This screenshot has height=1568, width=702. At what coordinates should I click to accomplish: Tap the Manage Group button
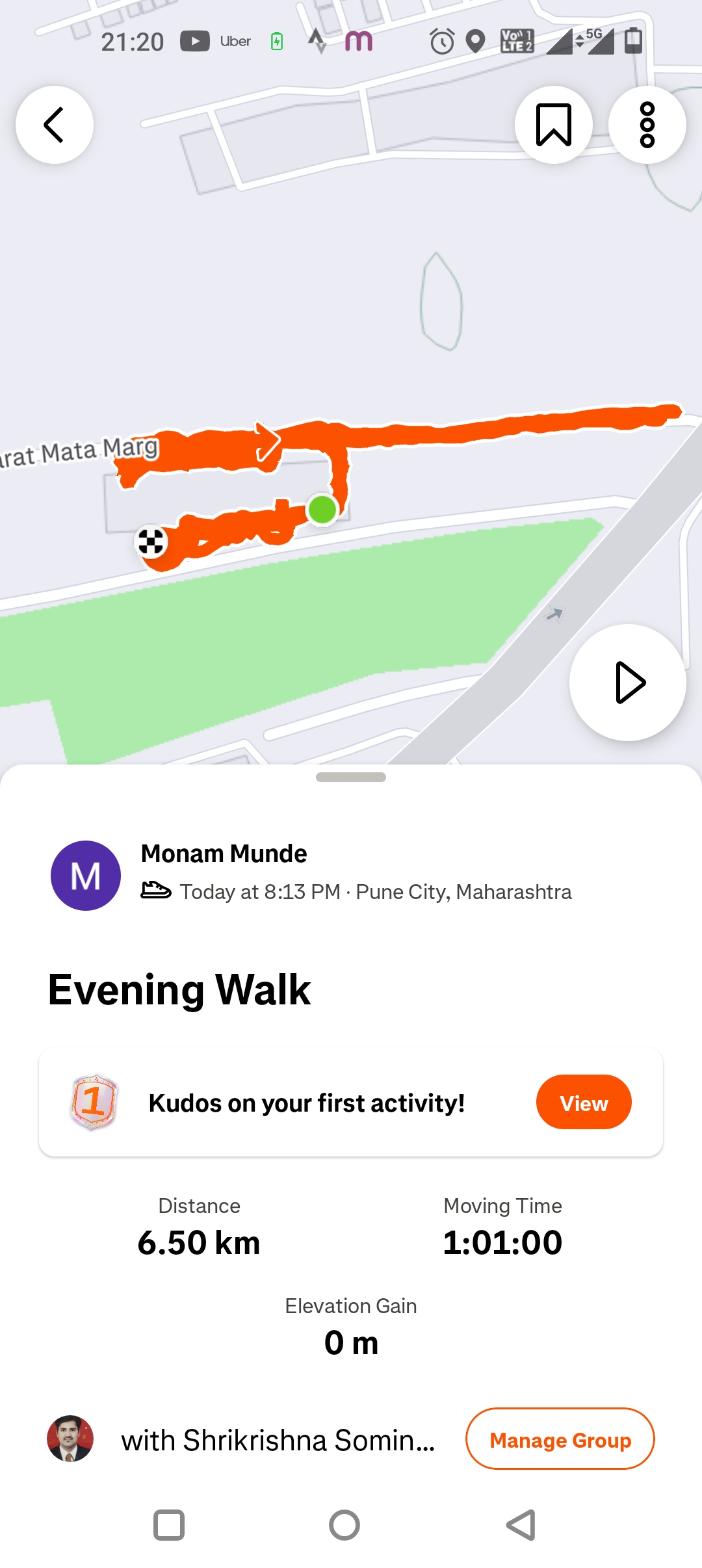560,1439
